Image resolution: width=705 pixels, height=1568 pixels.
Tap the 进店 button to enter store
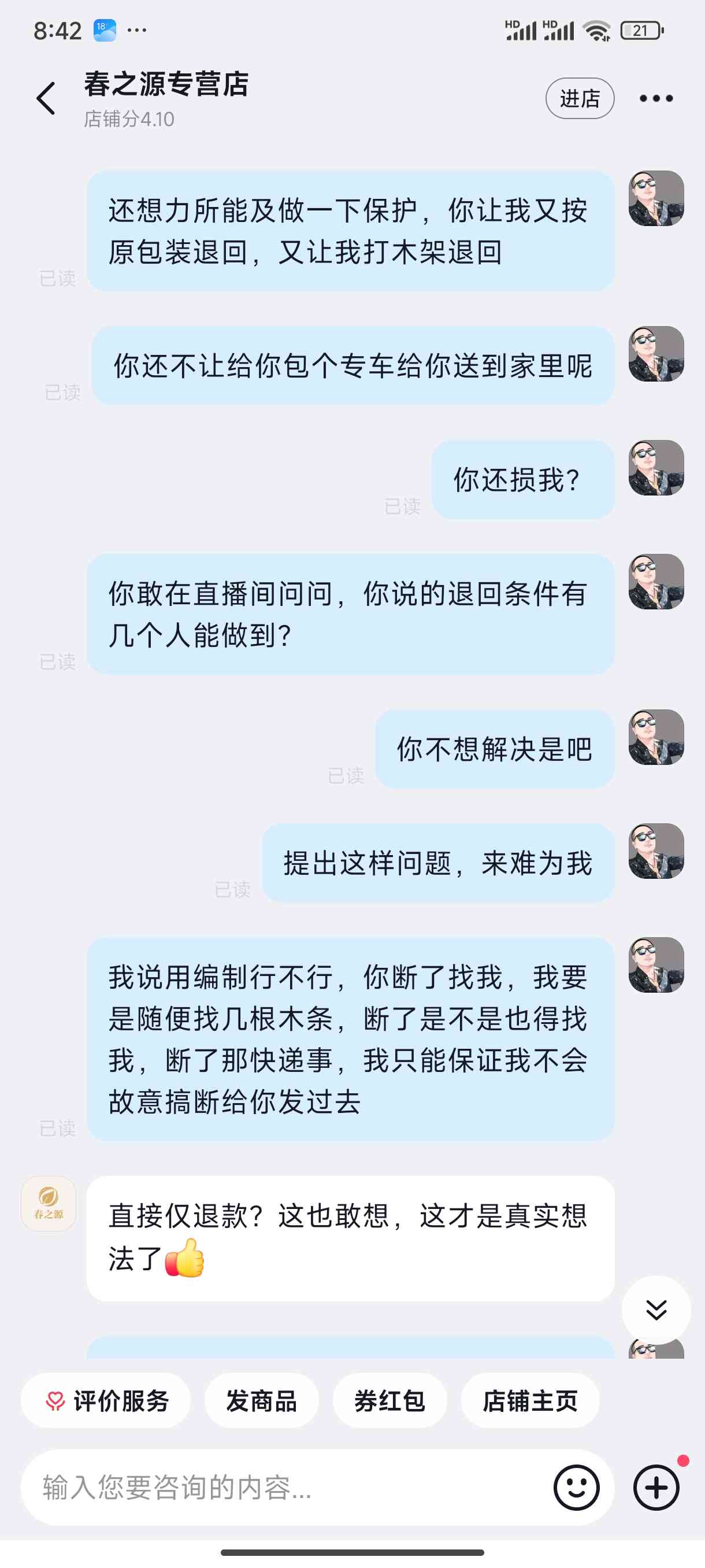(x=579, y=98)
